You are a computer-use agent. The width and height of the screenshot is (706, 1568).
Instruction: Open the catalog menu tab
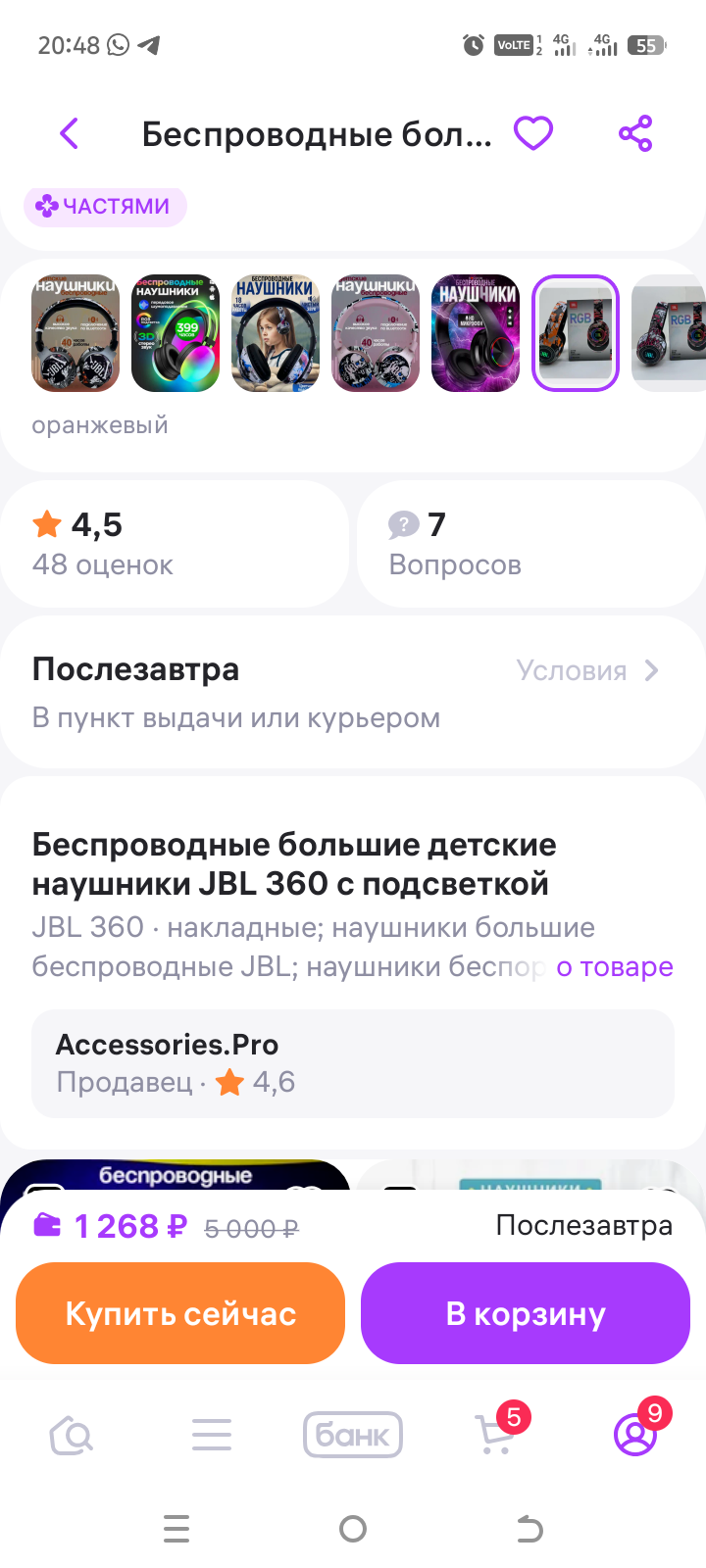(x=212, y=1437)
